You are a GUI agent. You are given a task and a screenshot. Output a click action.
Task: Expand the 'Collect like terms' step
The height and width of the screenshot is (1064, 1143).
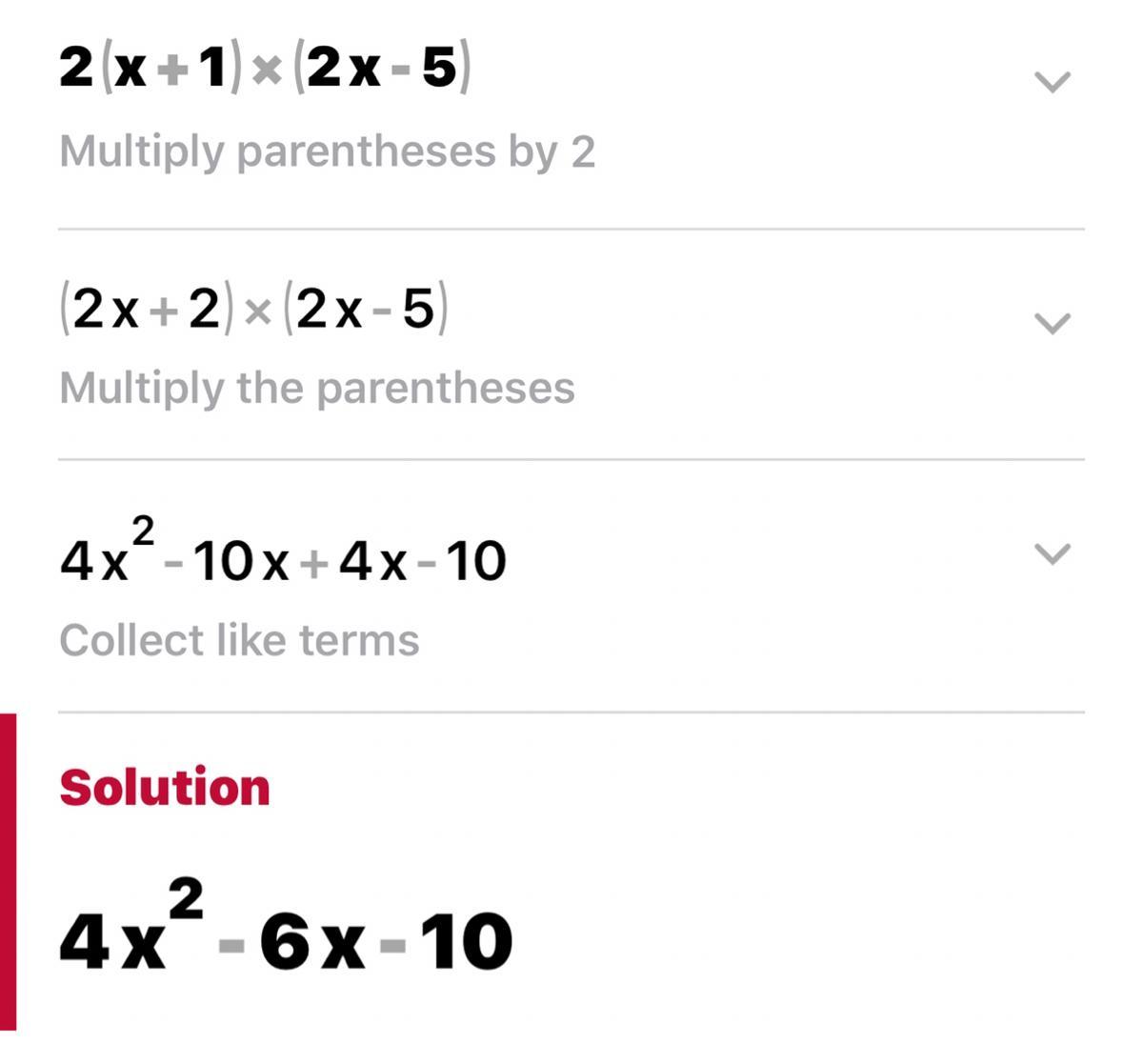(1053, 553)
